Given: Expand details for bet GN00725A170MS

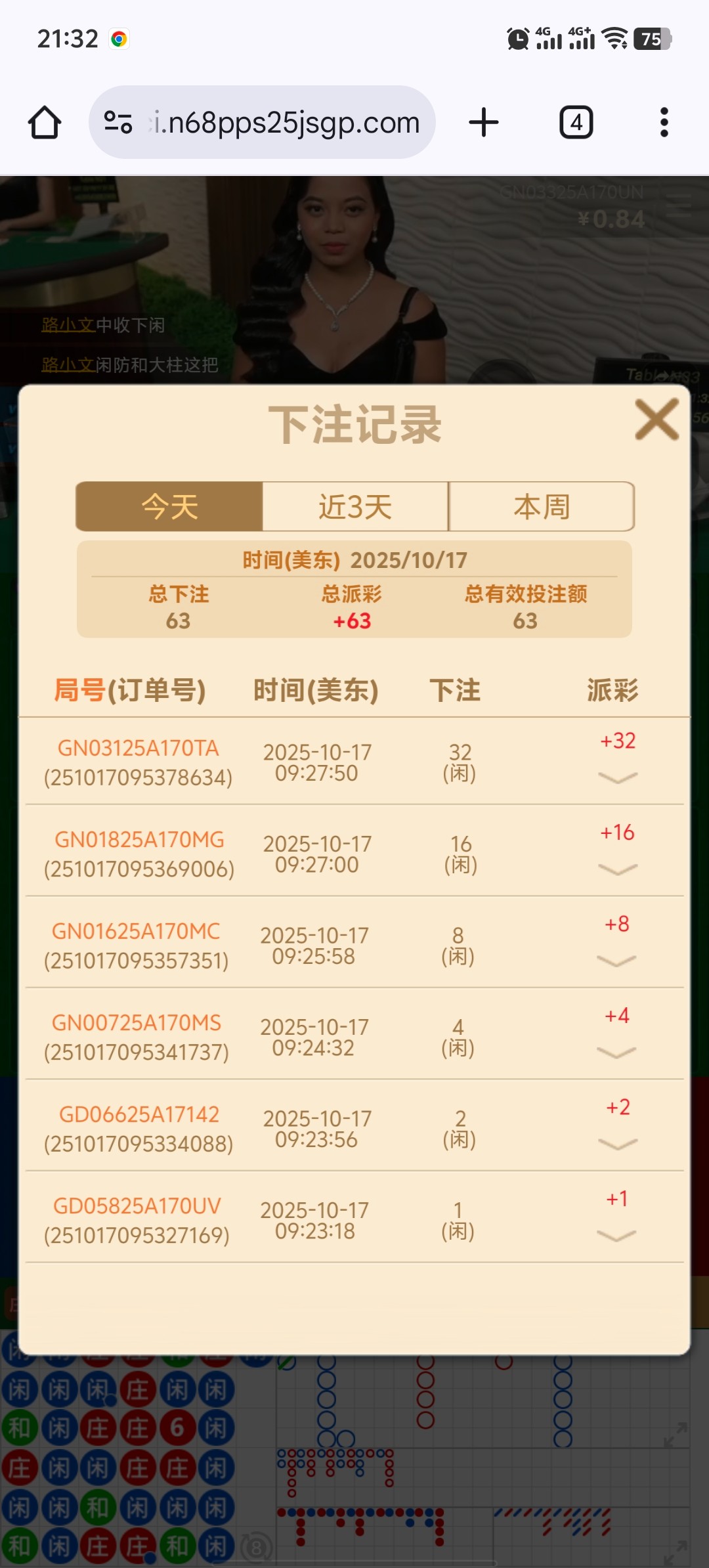Looking at the screenshot, I should (x=616, y=1053).
